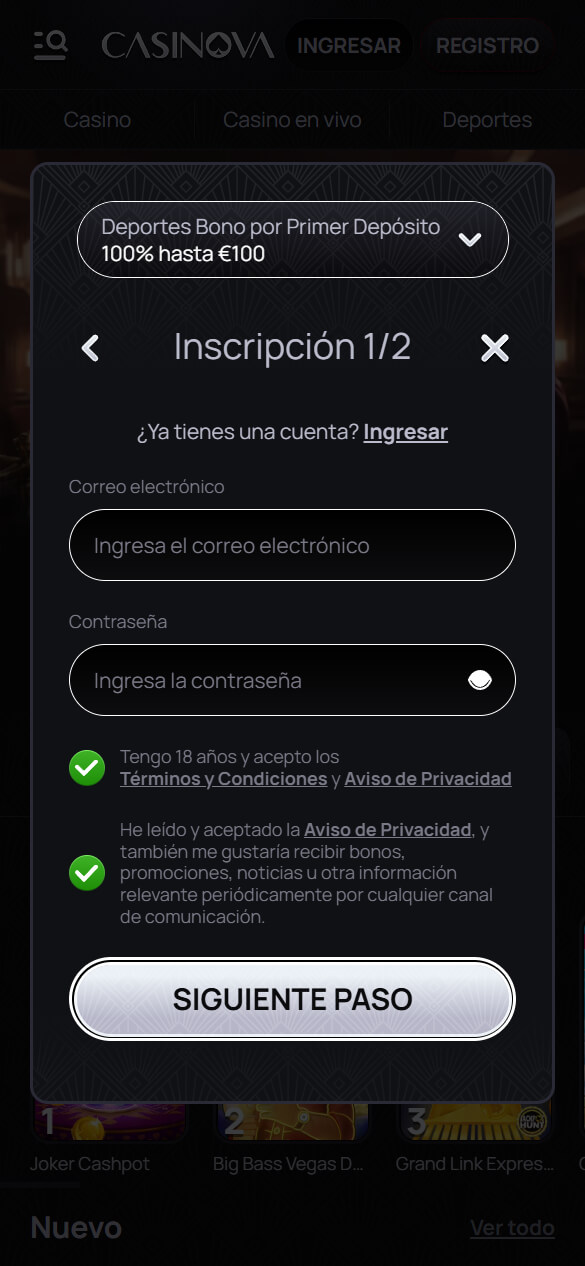
Task: Switch to the Deportes tab
Action: (487, 120)
